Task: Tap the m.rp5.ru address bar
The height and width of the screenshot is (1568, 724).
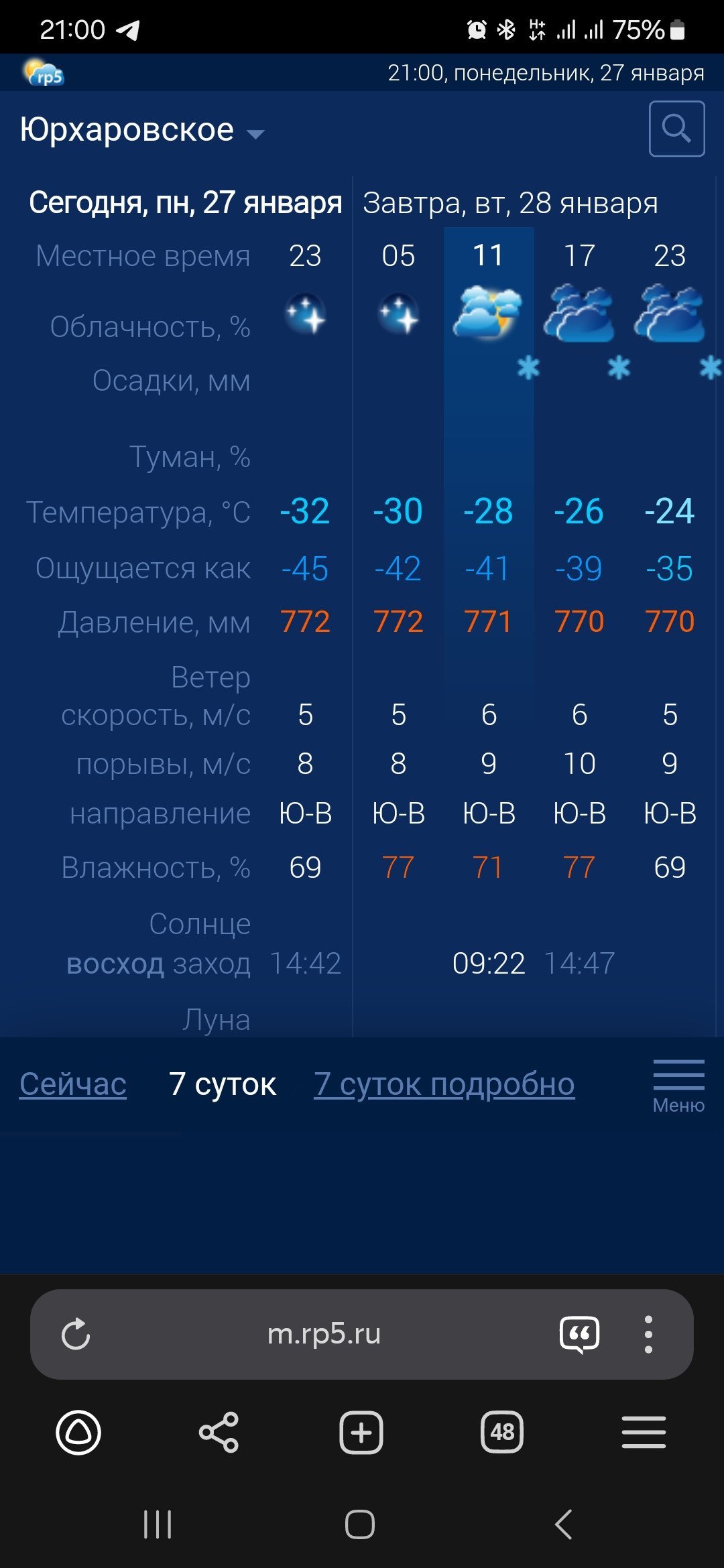Action: point(324,1333)
